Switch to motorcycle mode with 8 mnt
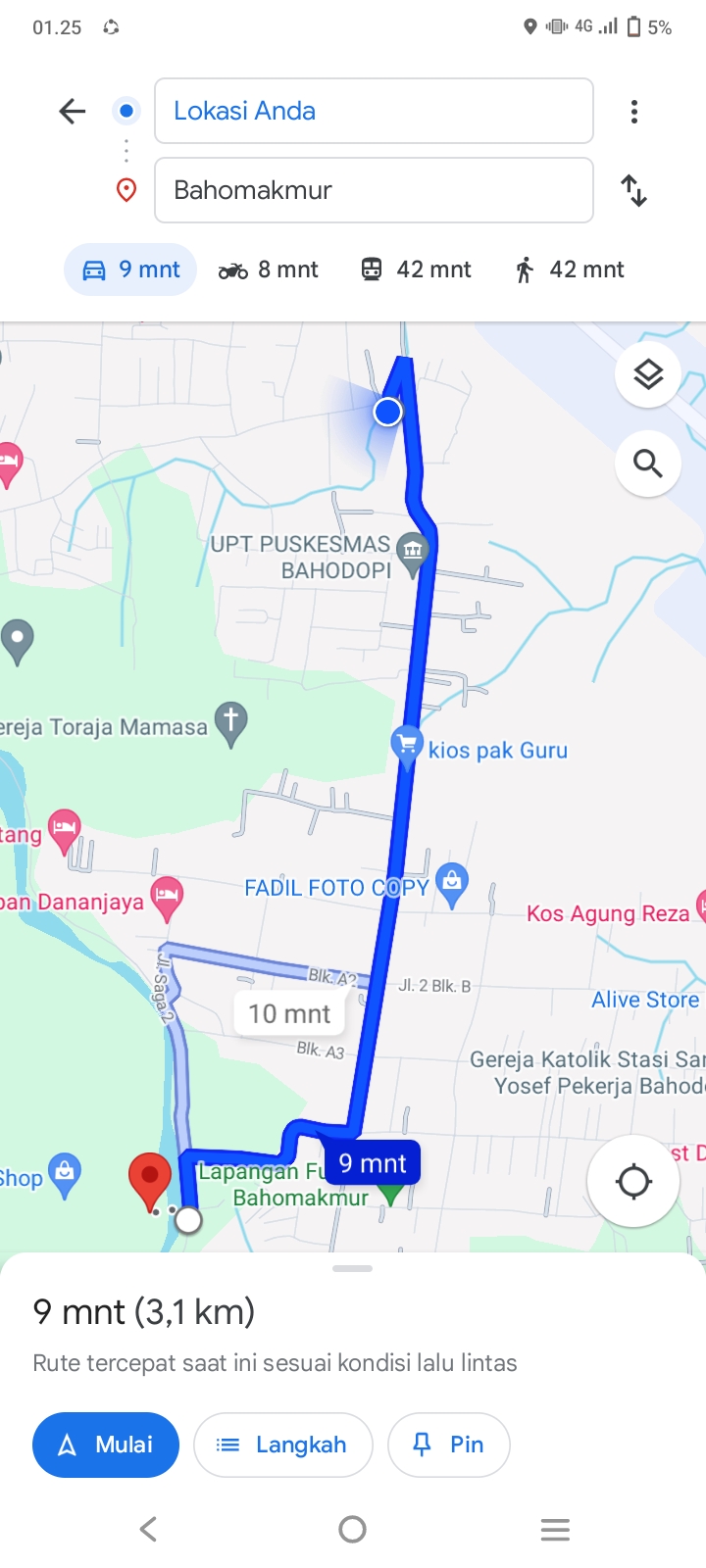The height and width of the screenshot is (1568, 706). tap(268, 269)
